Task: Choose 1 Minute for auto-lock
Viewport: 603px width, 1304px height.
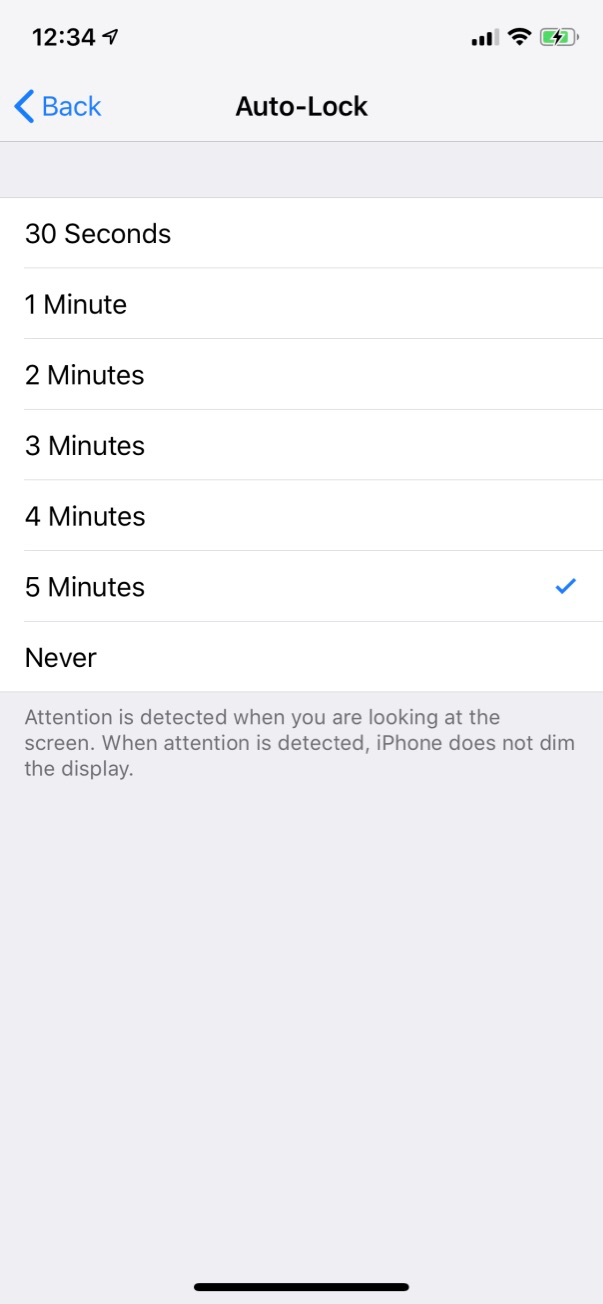Action: pyautogui.click(x=76, y=304)
